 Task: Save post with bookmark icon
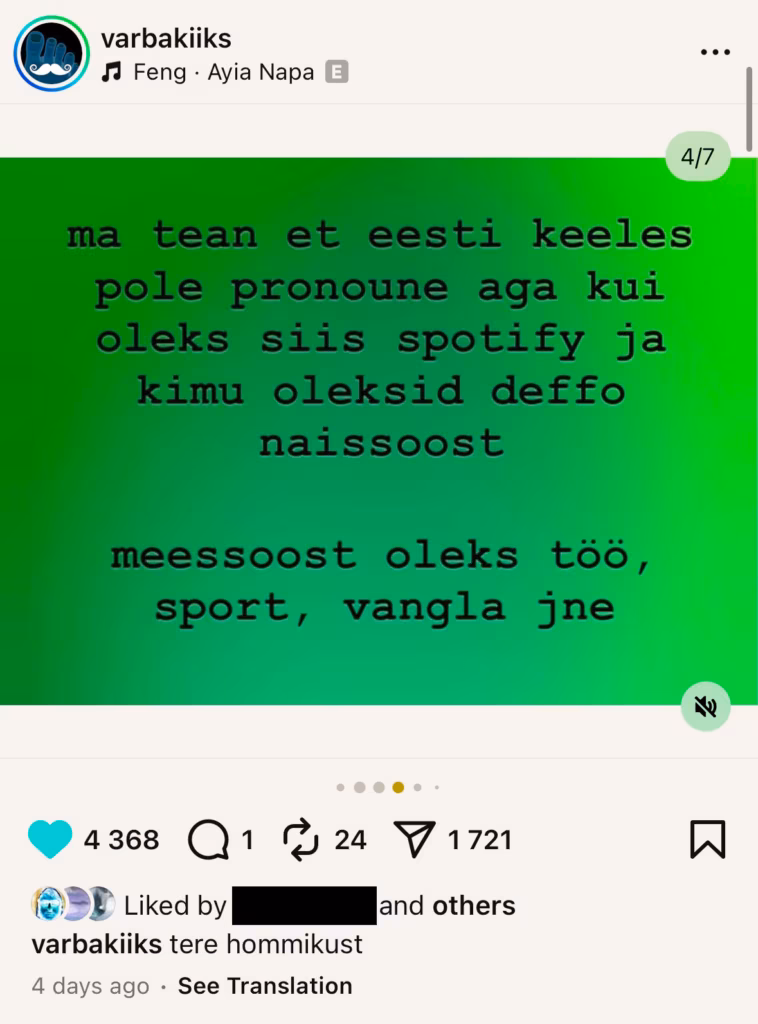click(707, 840)
